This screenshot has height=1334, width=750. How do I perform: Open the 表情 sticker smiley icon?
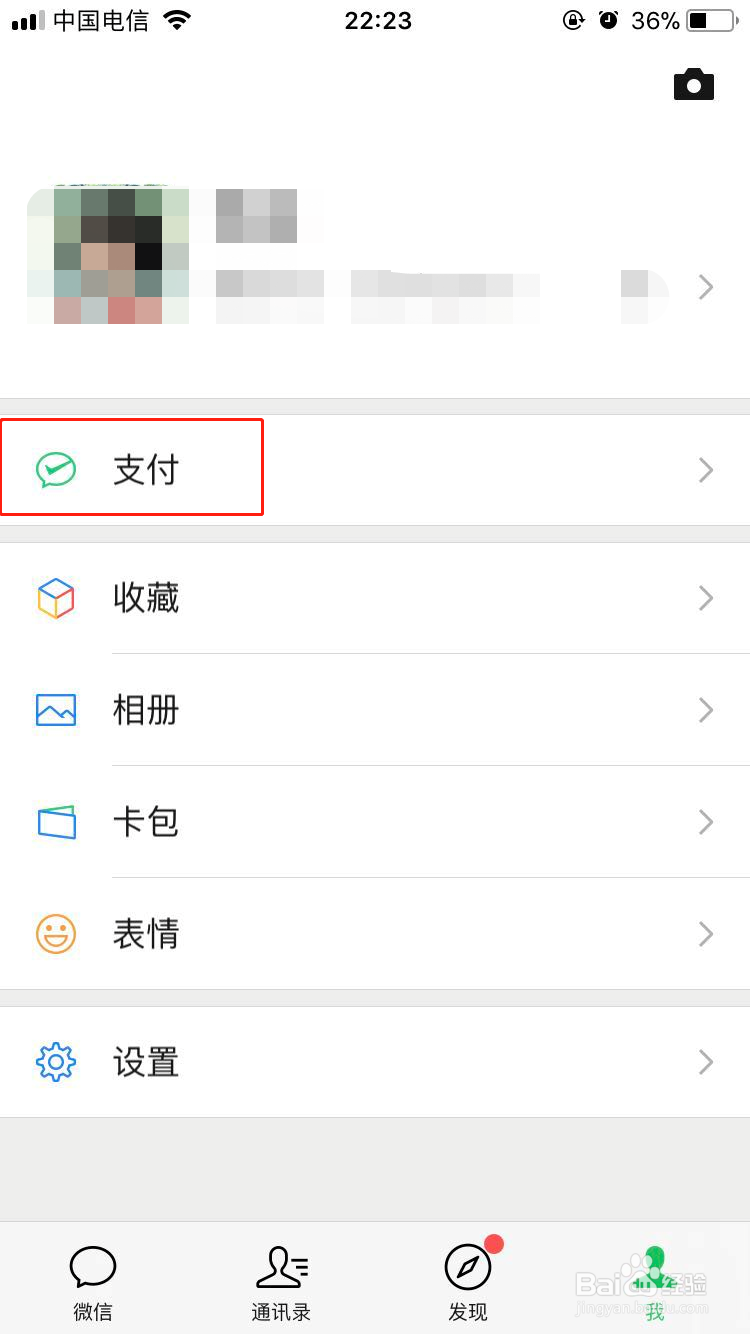coord(57,934)
